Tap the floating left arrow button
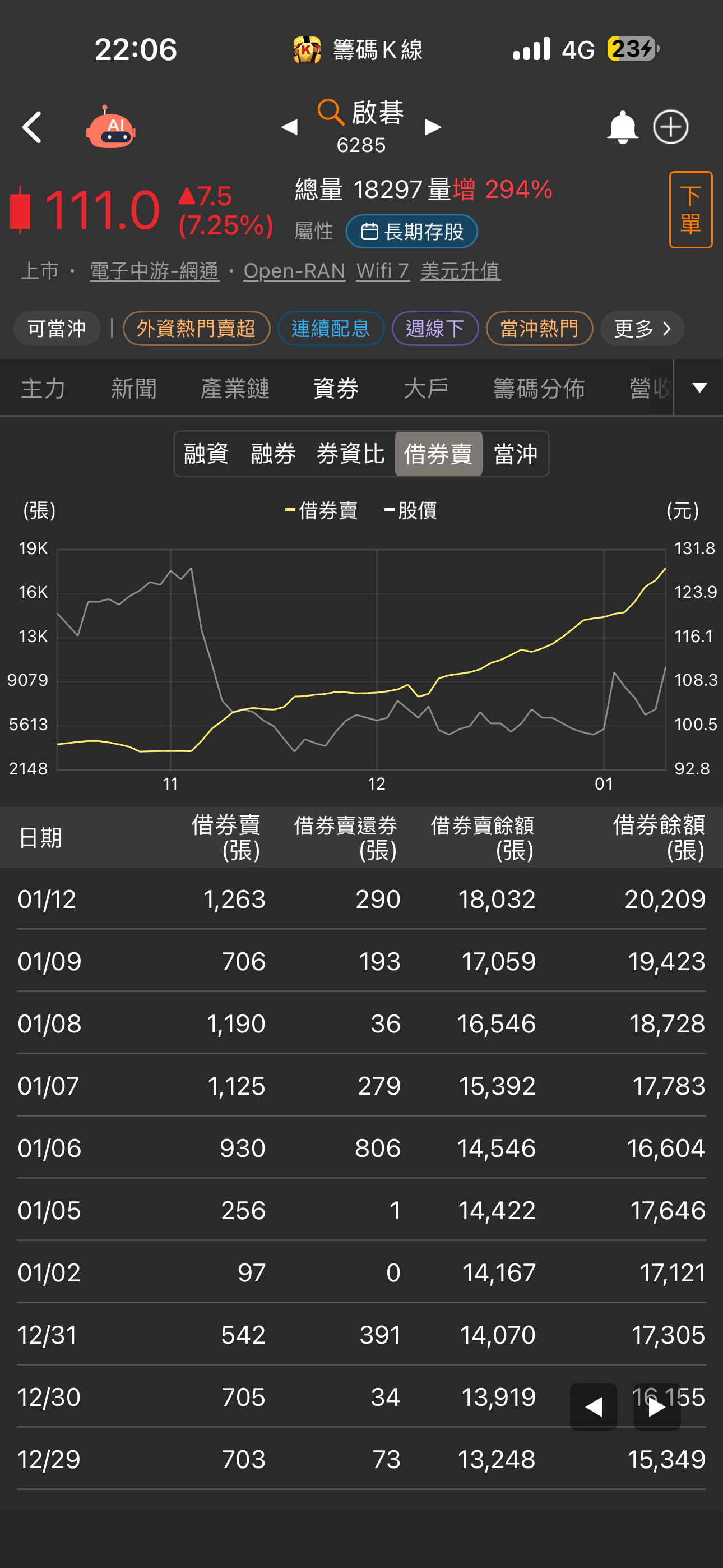This screenshot has width=723, height=1568. tap(594, 1406)
